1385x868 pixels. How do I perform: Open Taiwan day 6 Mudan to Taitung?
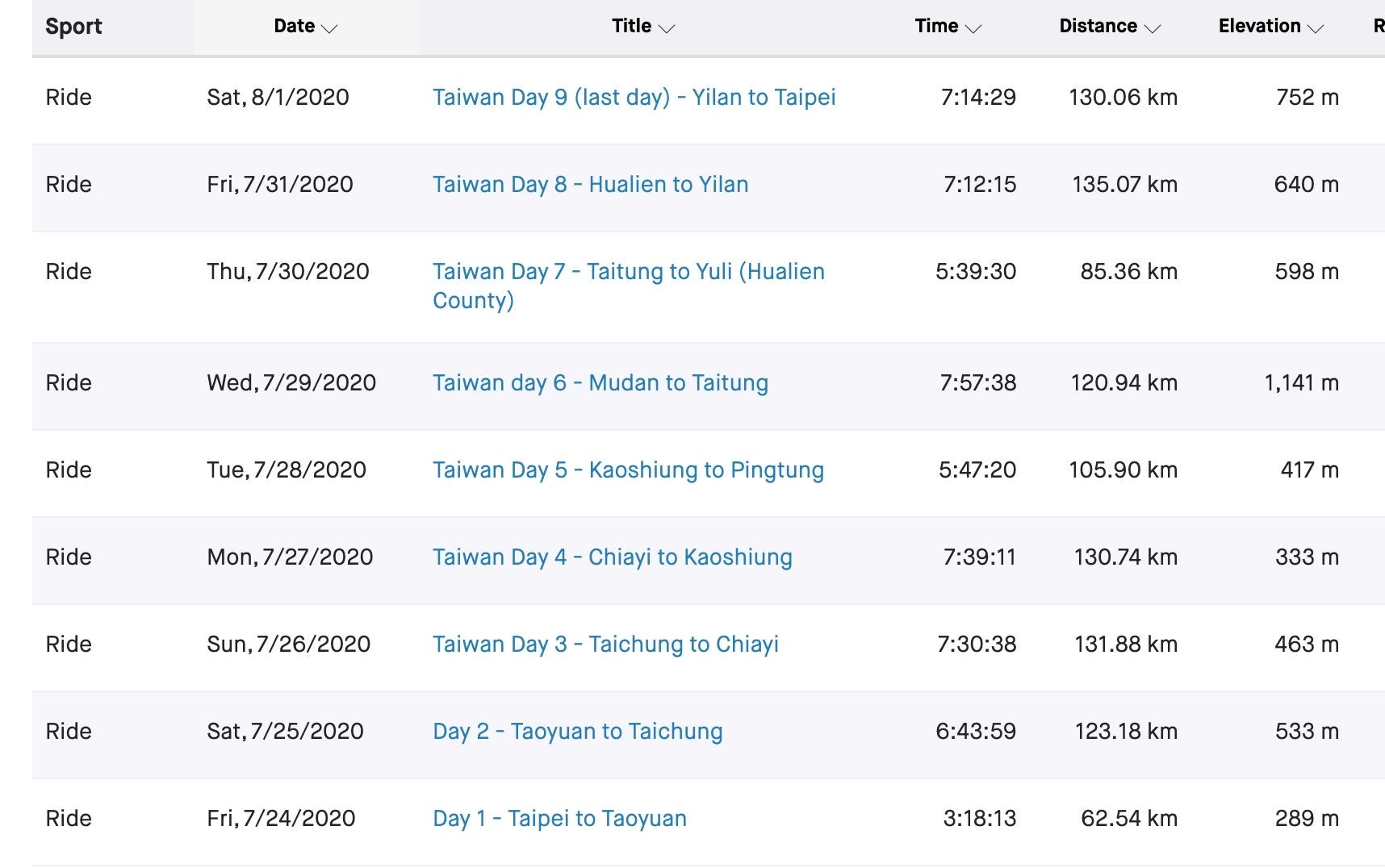(x=600, y=383)
